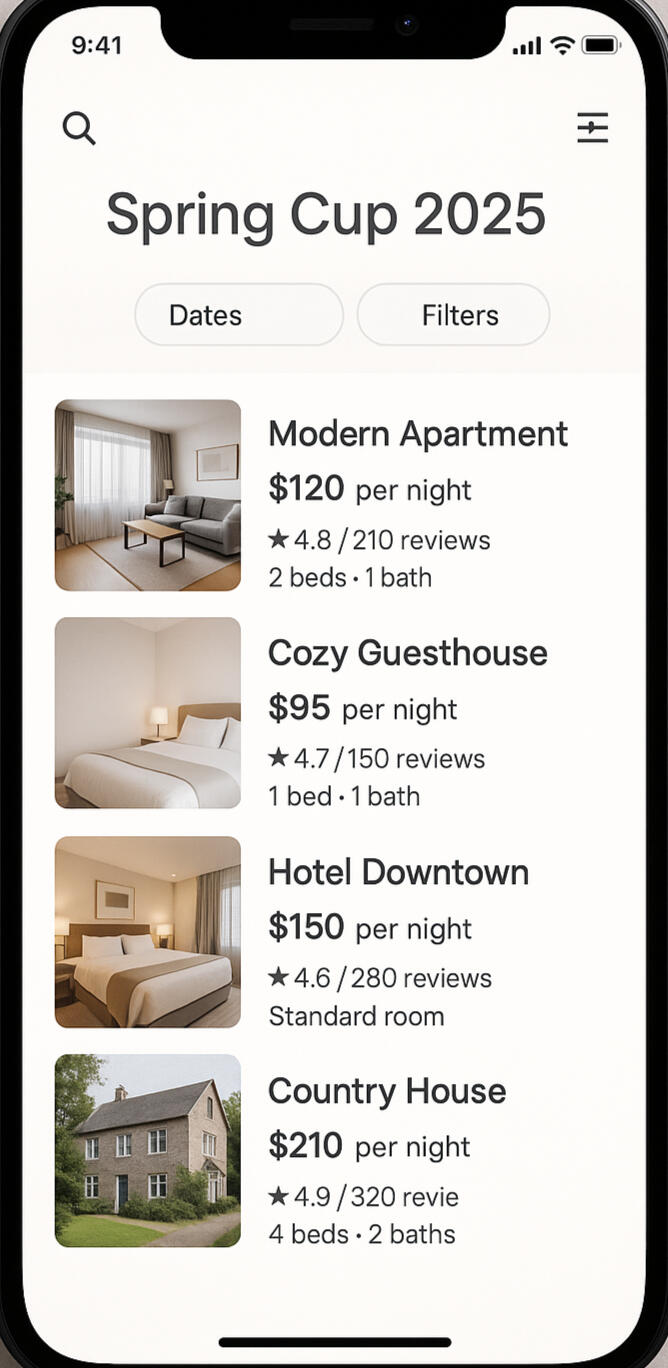Open the Filters chip
Screen dimensions: 668x1368
[454, 315]
